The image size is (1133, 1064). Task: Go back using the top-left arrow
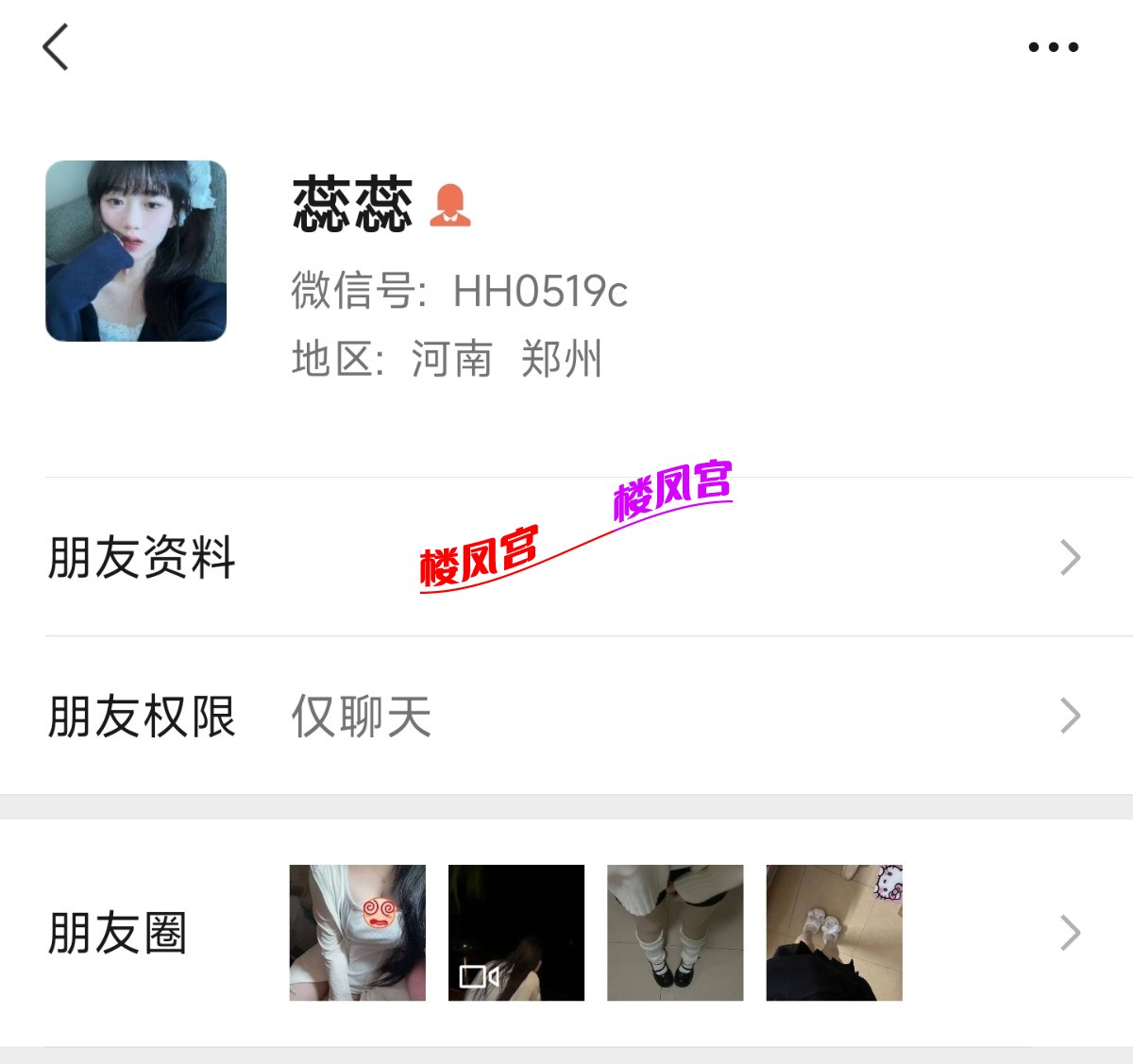click(x=57, y=47)
